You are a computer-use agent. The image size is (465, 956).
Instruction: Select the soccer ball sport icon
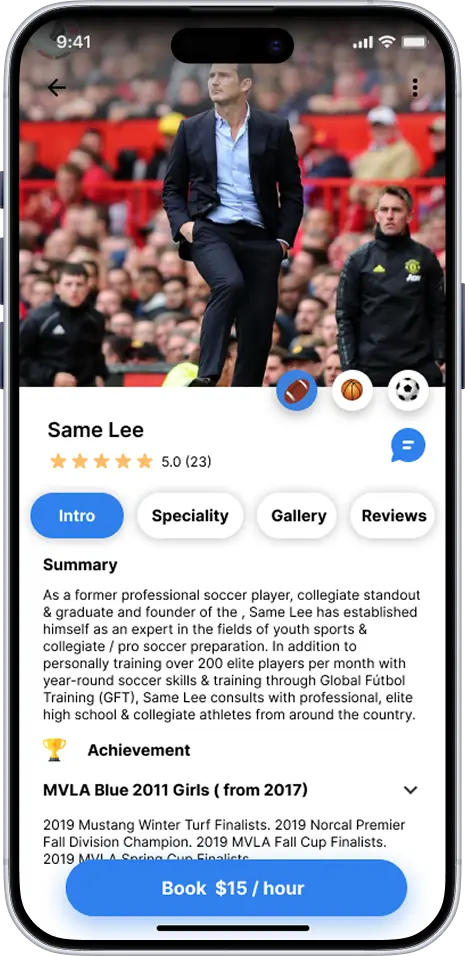coord(408,390)
